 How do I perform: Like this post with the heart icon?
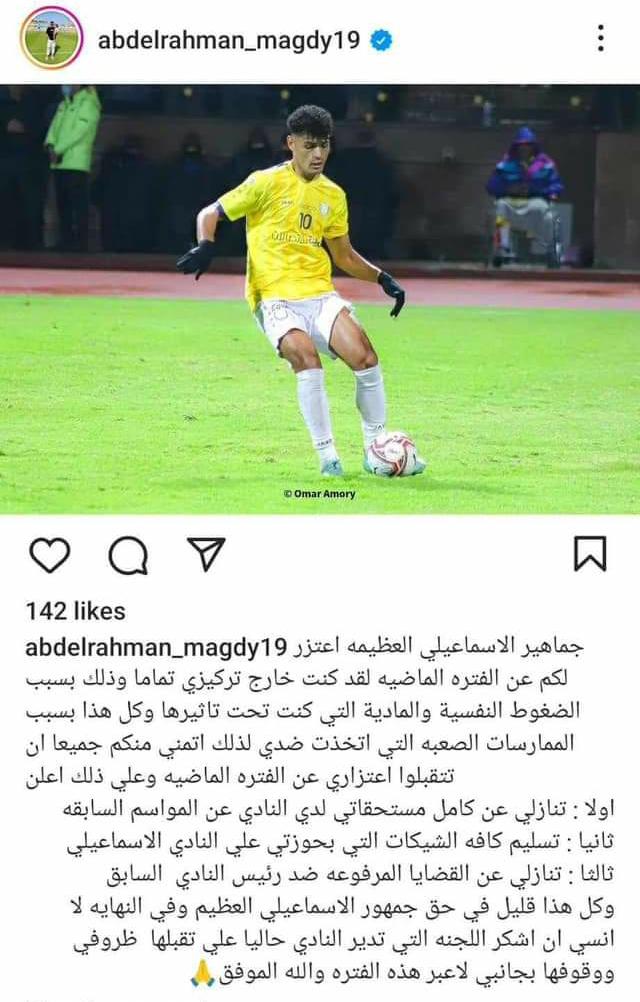coord(49,554)
